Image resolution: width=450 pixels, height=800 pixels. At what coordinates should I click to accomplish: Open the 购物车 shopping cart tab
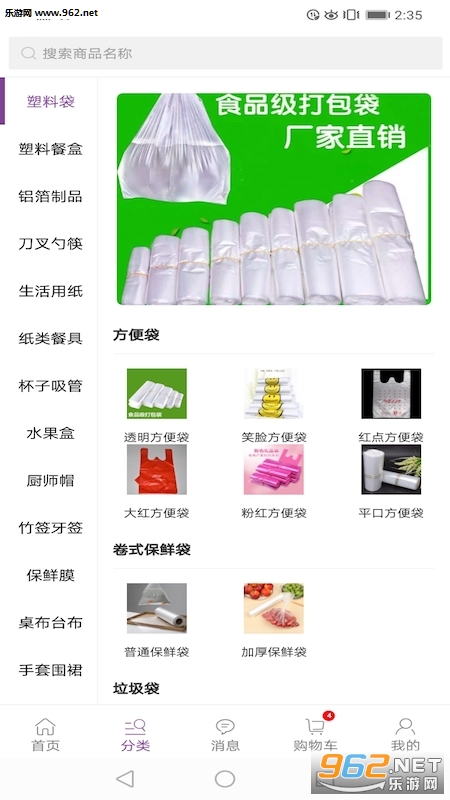pos(315,735)
